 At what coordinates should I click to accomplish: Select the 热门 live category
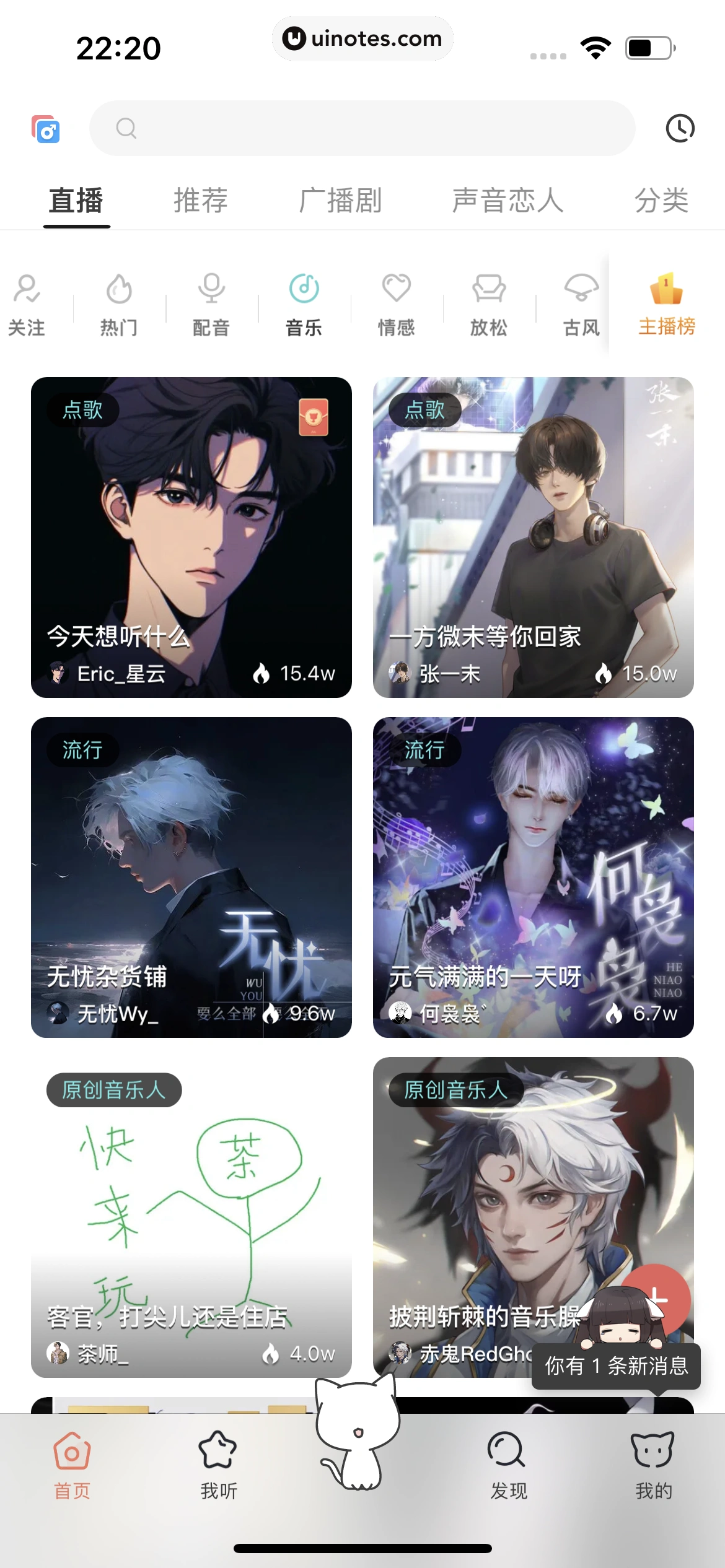(x=119, y=305)
